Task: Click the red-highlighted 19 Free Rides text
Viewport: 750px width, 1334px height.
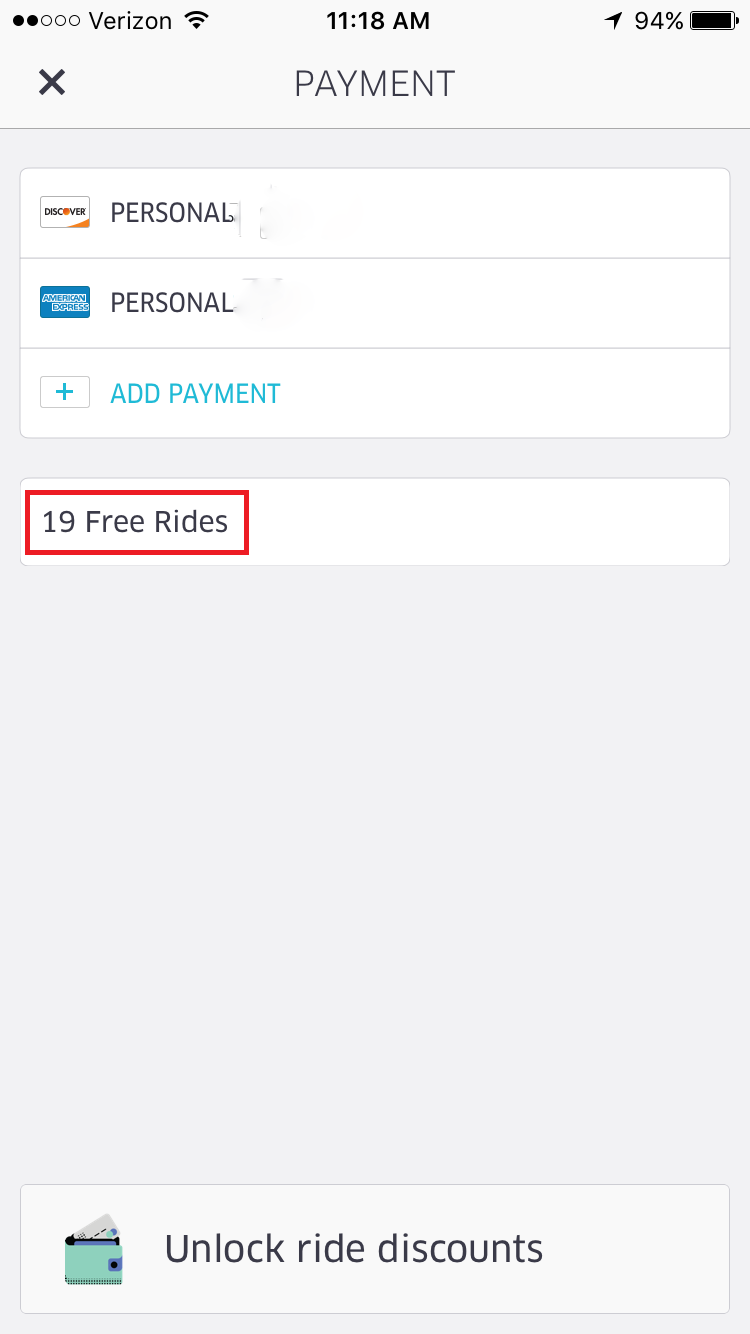Action: [136, 521]
